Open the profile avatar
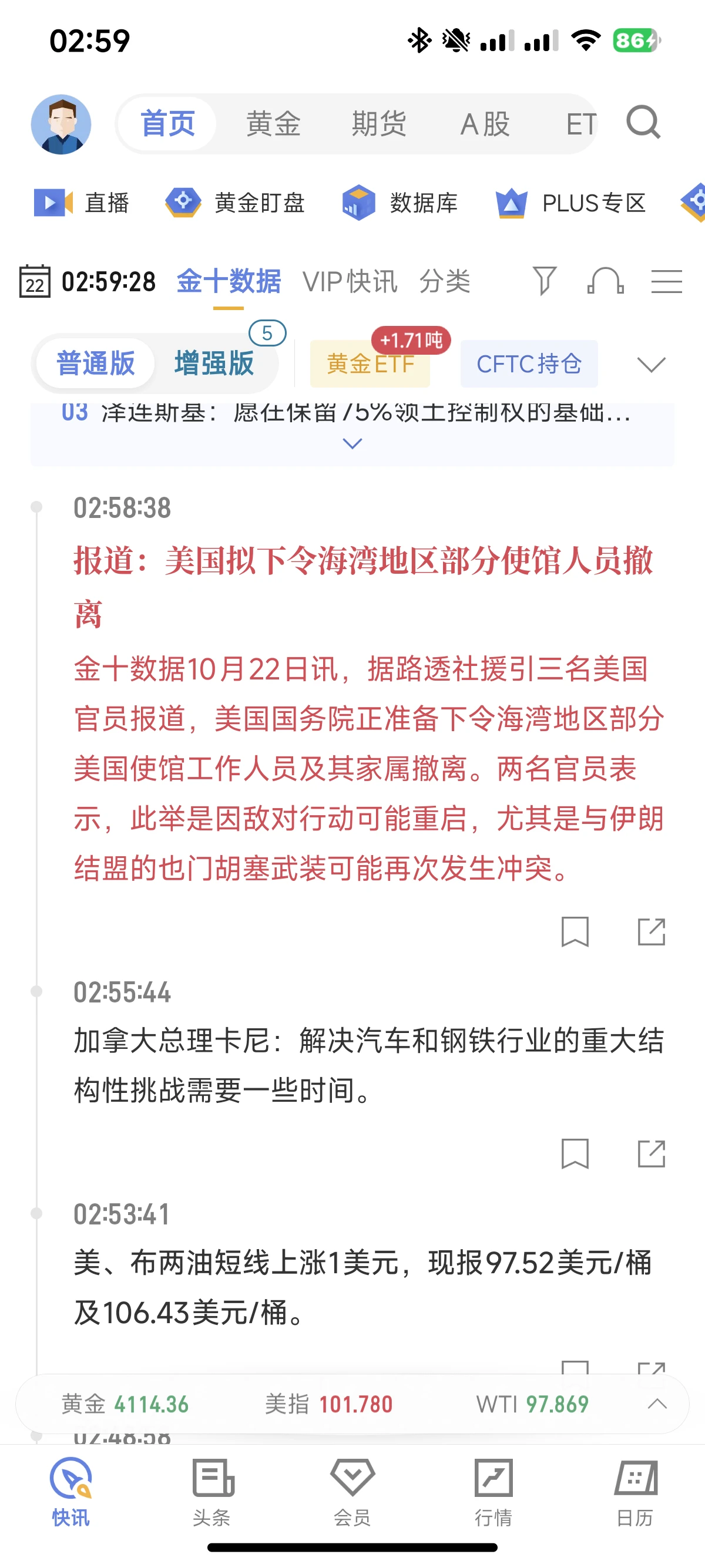The image size is (705, 1568). tap(61, 124)
